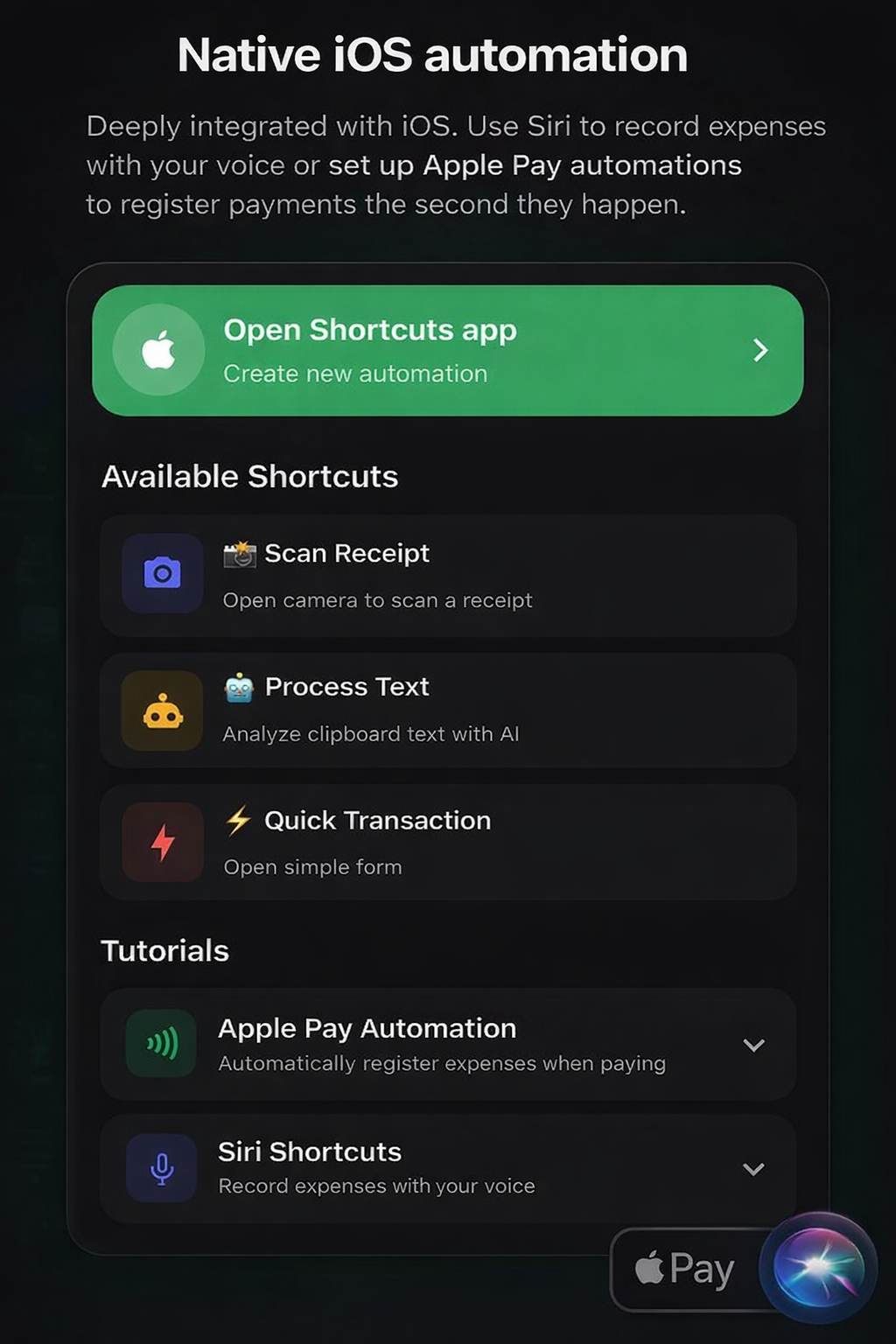Viewport: 896px width, 1344px height.
Task: Select the Scan Receipt shortcut
Action: [x=447, y=575]
